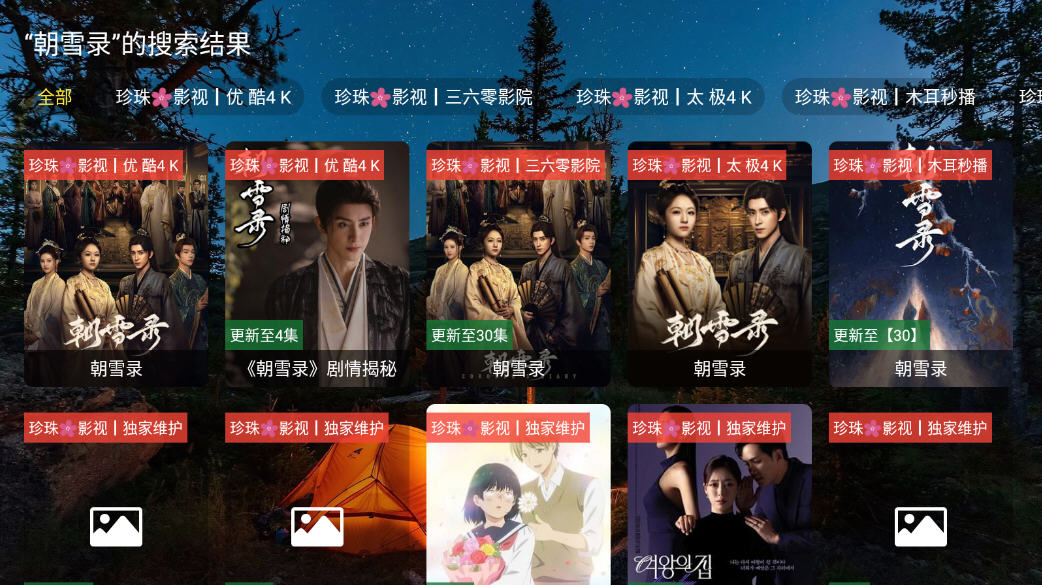Open the 朝雪录 result from 木耳秒播
Screen dimensions: 1042x585
920,264
